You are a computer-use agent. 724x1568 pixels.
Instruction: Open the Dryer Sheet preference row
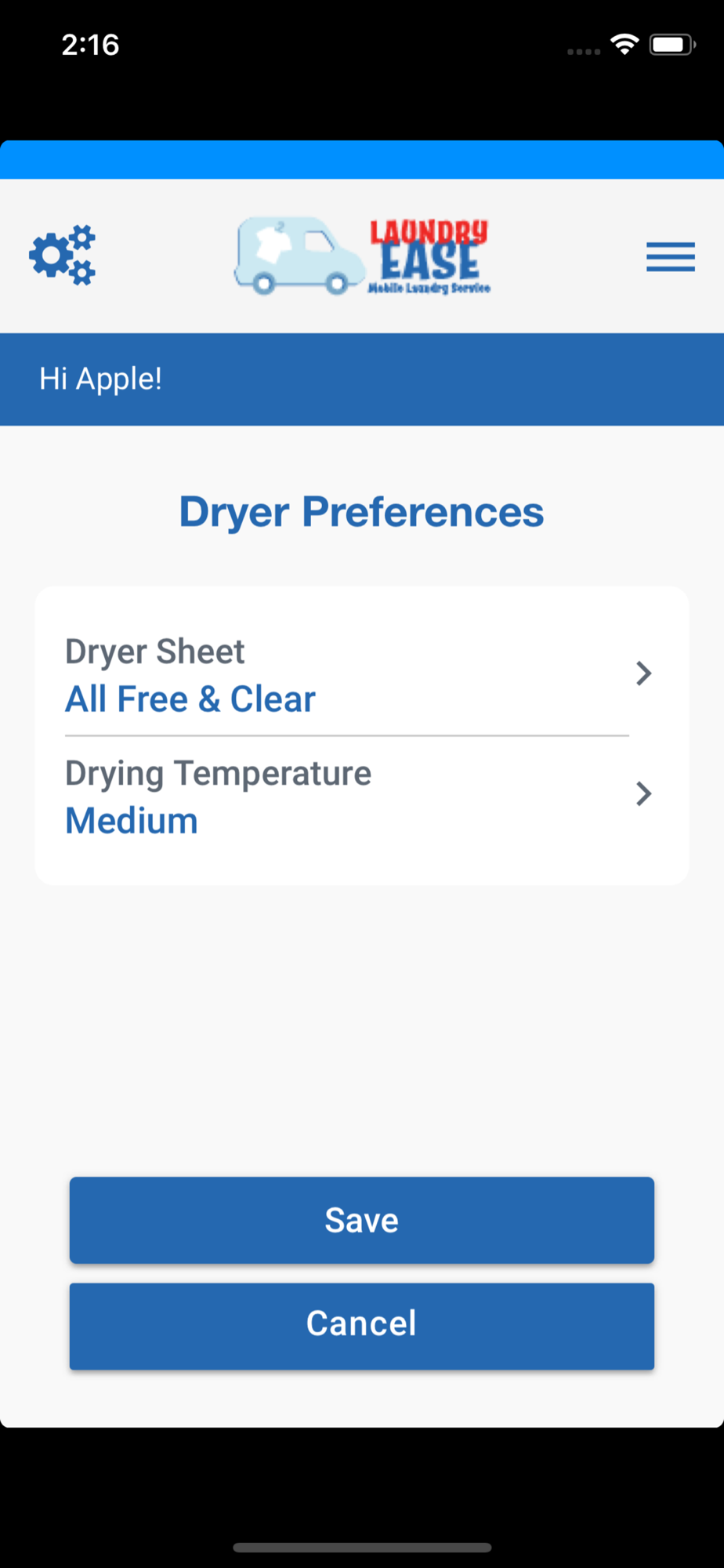(x=361, y=675)
